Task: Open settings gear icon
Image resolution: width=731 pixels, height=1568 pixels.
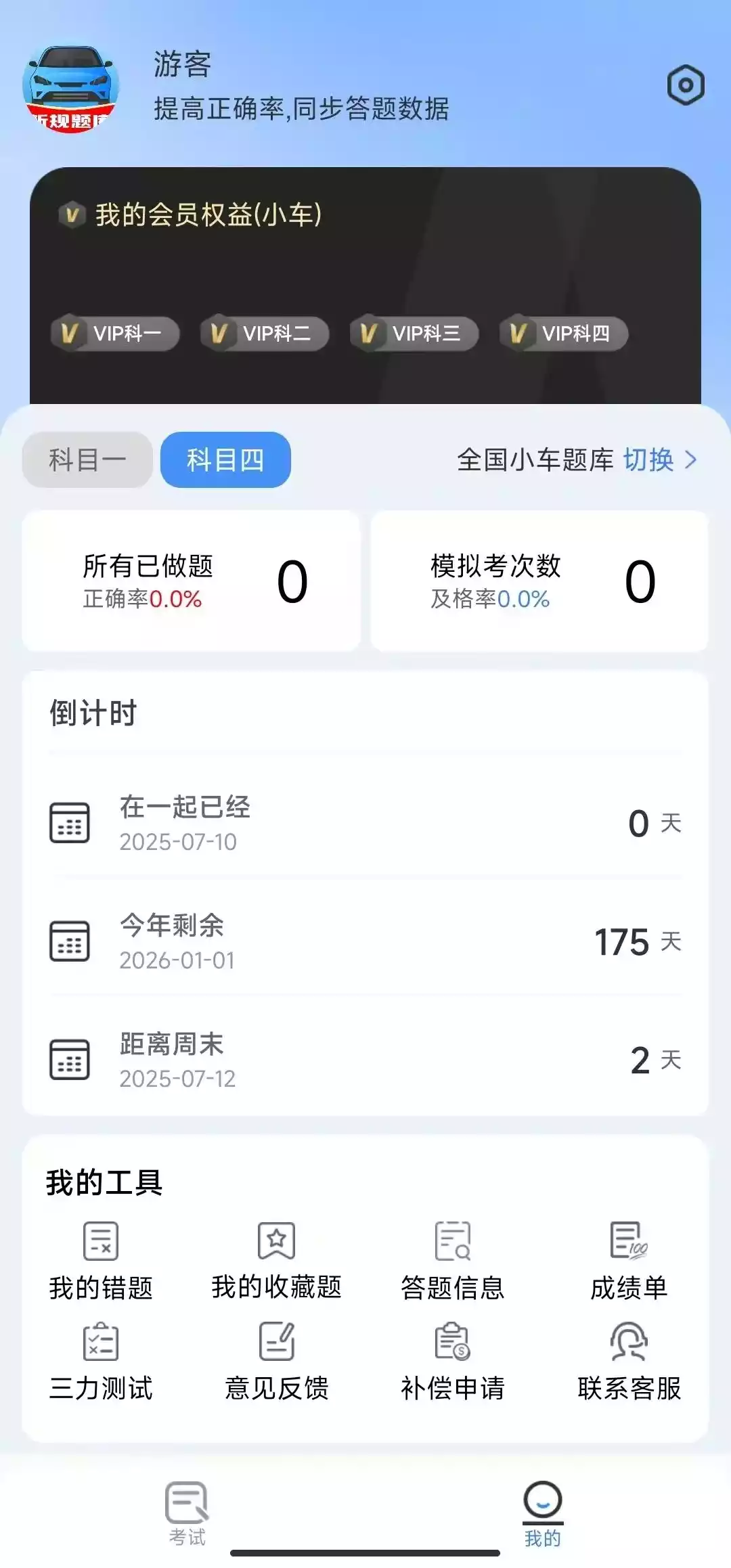Action: coord(685,85)
